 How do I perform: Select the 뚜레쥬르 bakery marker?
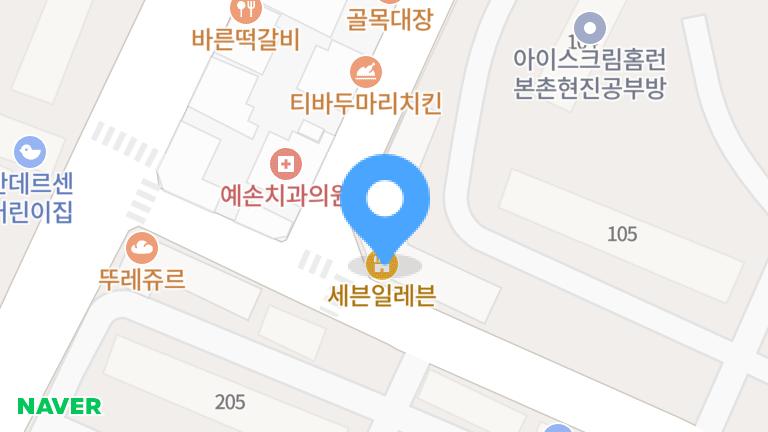tap(142, 246)
